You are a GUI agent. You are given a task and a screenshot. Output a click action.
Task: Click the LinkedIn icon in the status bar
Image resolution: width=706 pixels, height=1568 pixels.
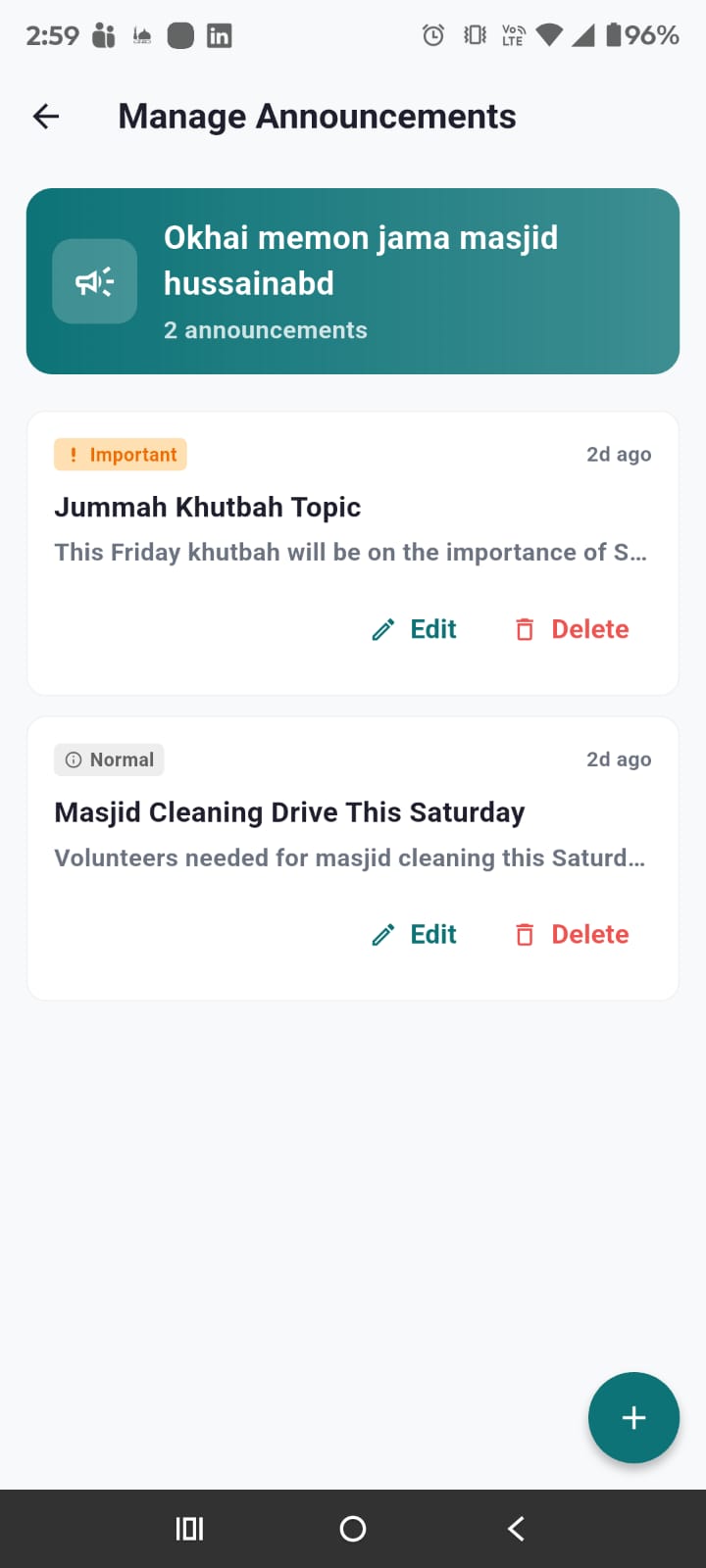[x=220, y=34]
